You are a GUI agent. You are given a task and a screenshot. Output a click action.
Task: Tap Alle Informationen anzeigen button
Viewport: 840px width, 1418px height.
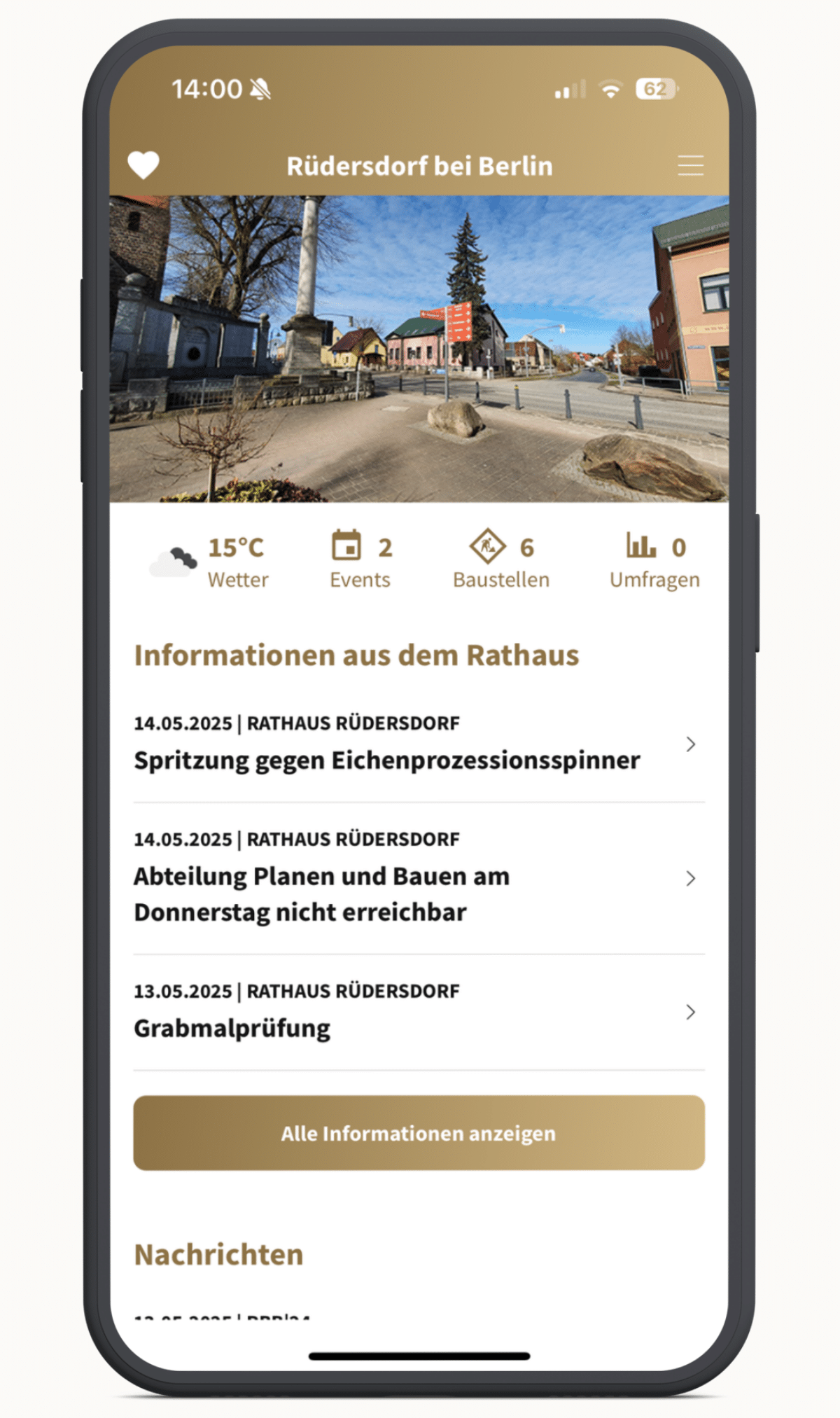[x=419, y=1133]
